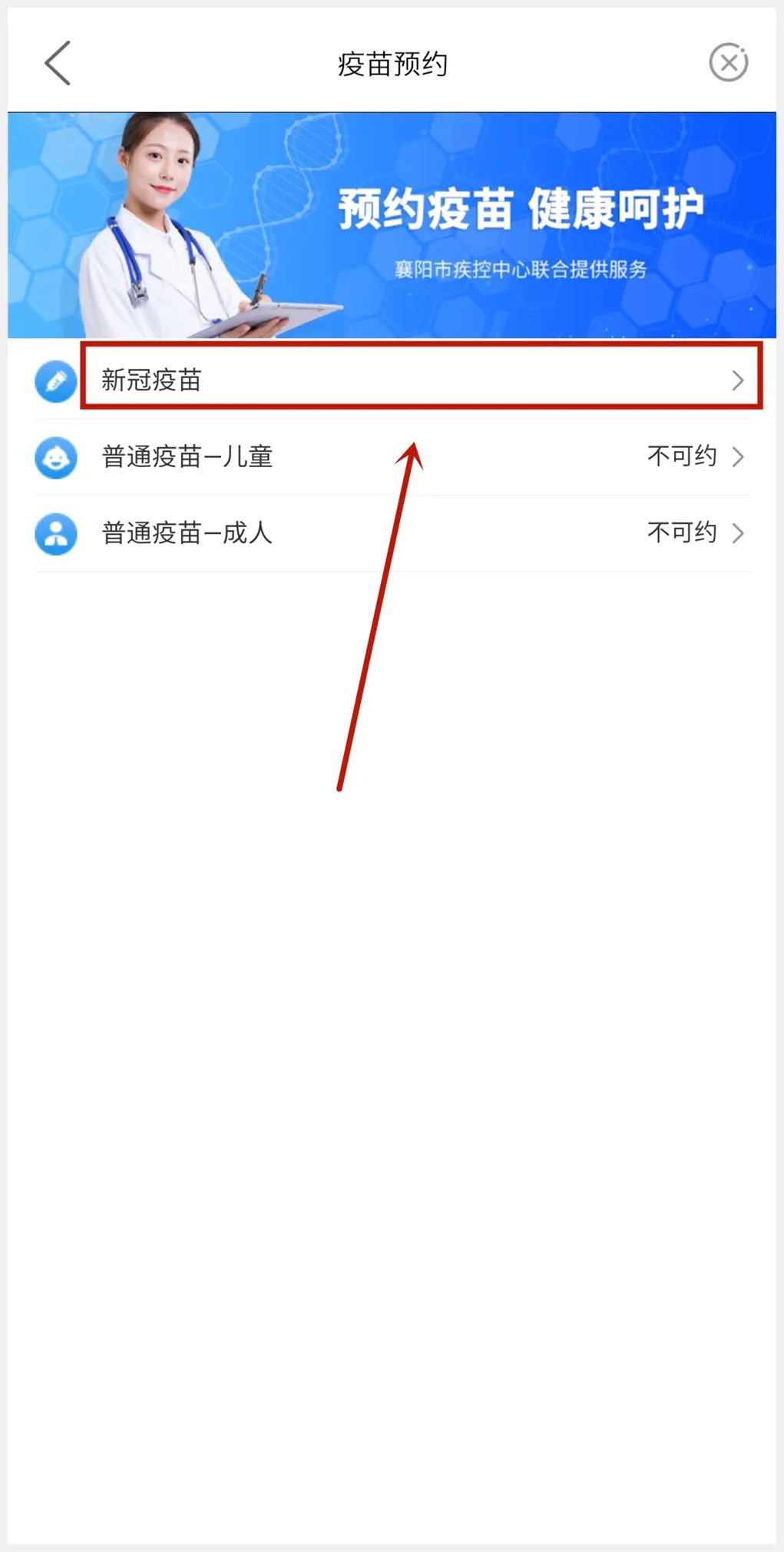Go back from 疫苗预约 page
The image size is (784, 1552).
click(x=58, y=63)
